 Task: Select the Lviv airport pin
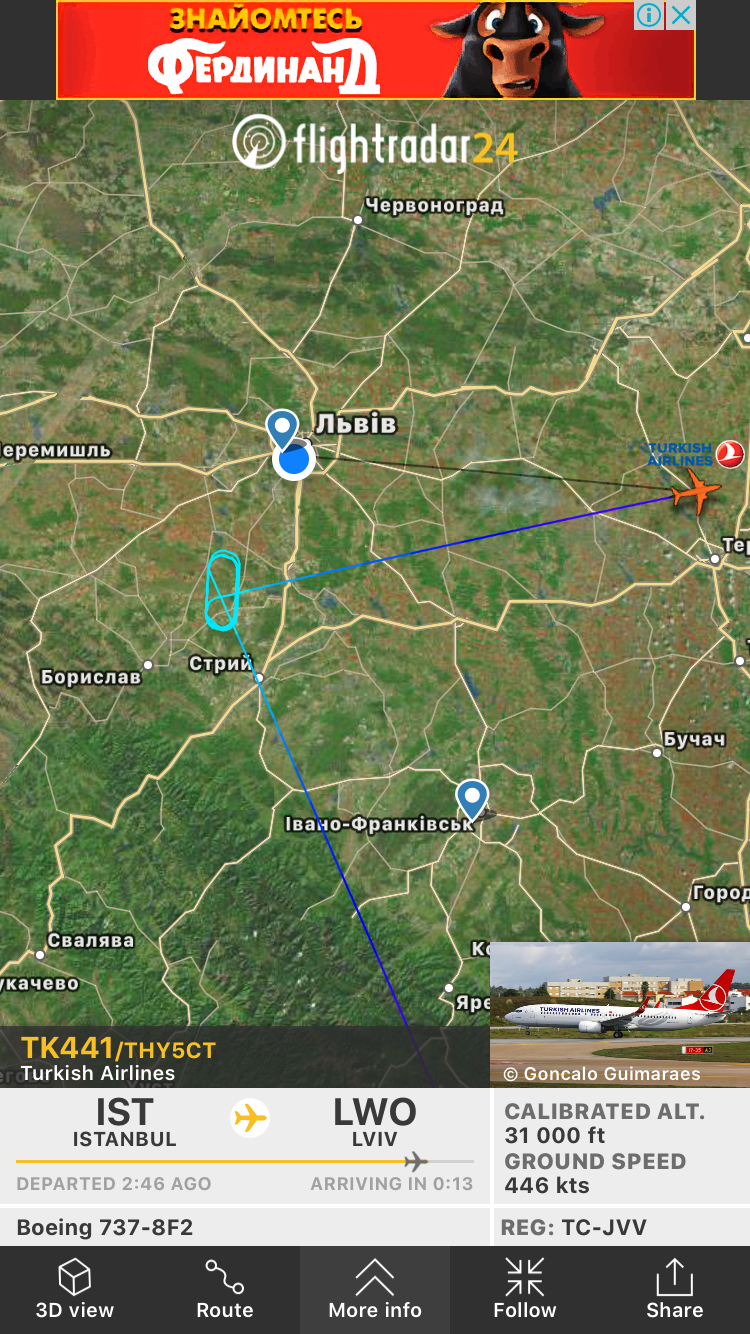[283, 429]
